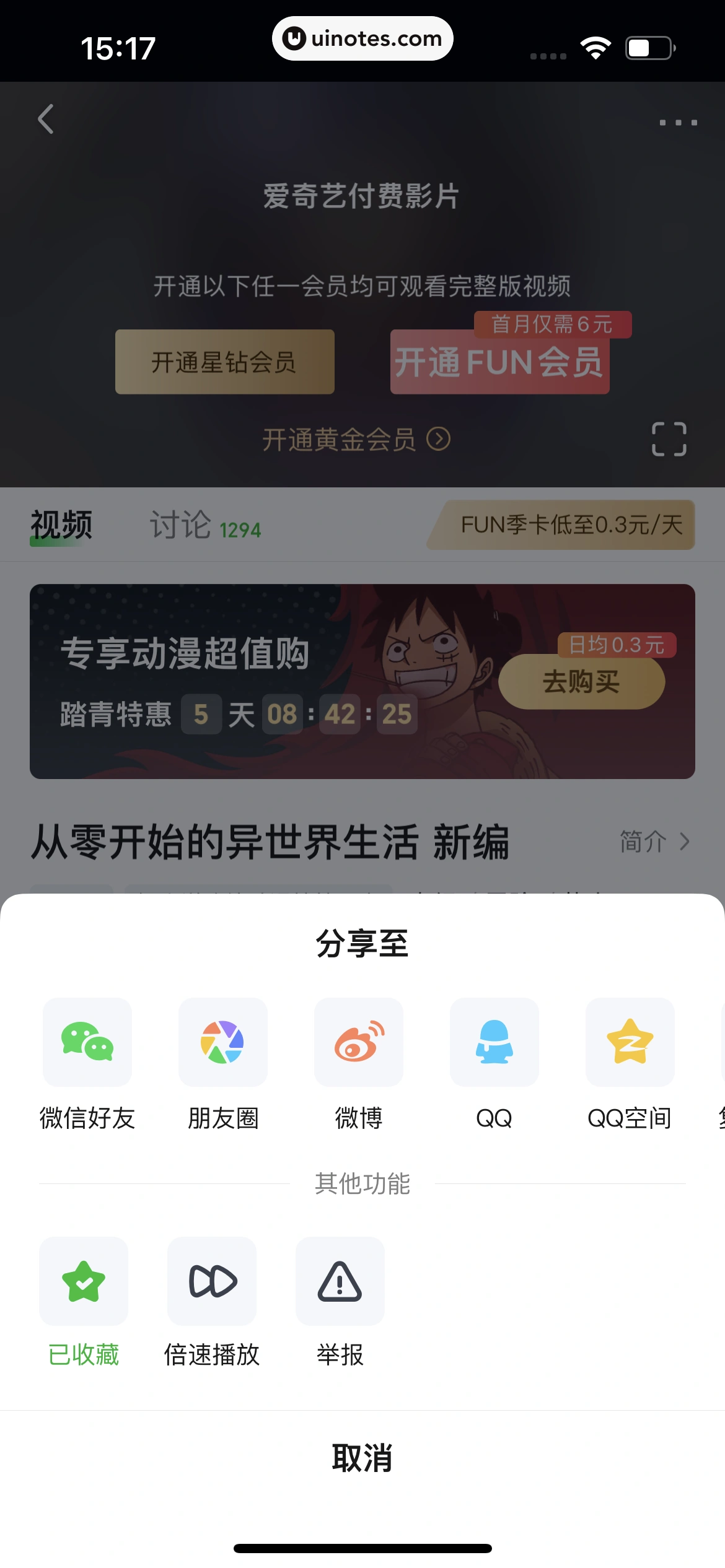This screenshot has width=725, height=1568.
Task: Share to 朋友圈 (Moments)
Action: [x=223, y=1042]
